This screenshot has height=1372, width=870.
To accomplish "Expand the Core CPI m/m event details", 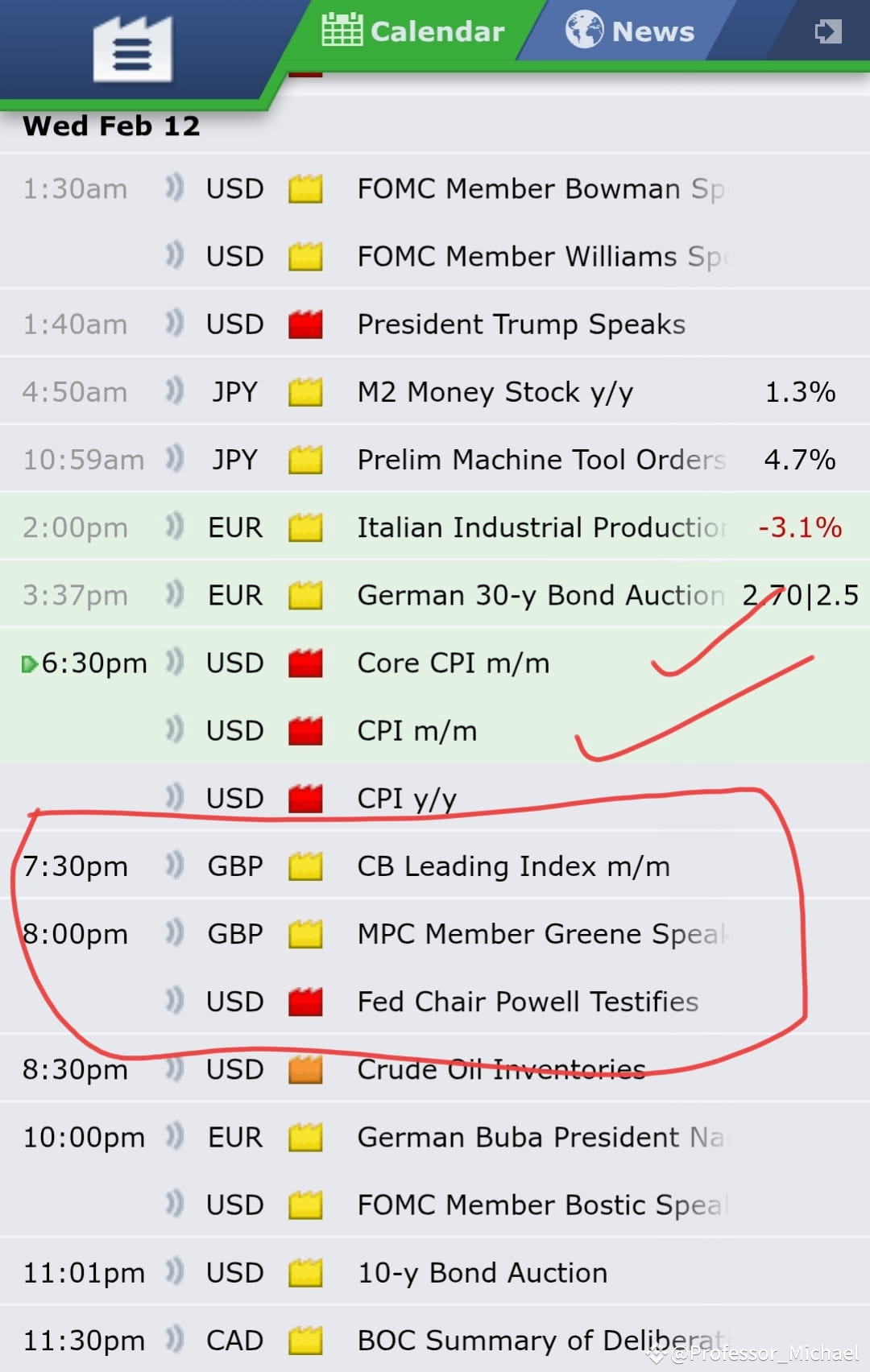I will pos(454,663).
